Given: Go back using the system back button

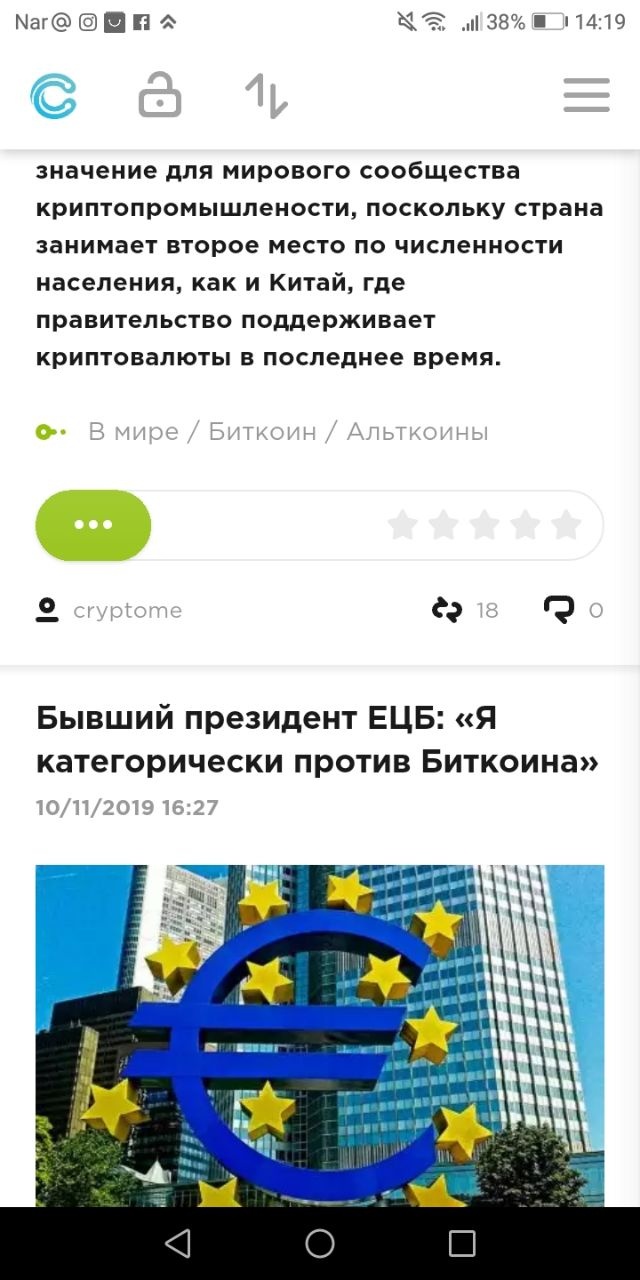Looking at the screenshot, I should point(178,1243).
